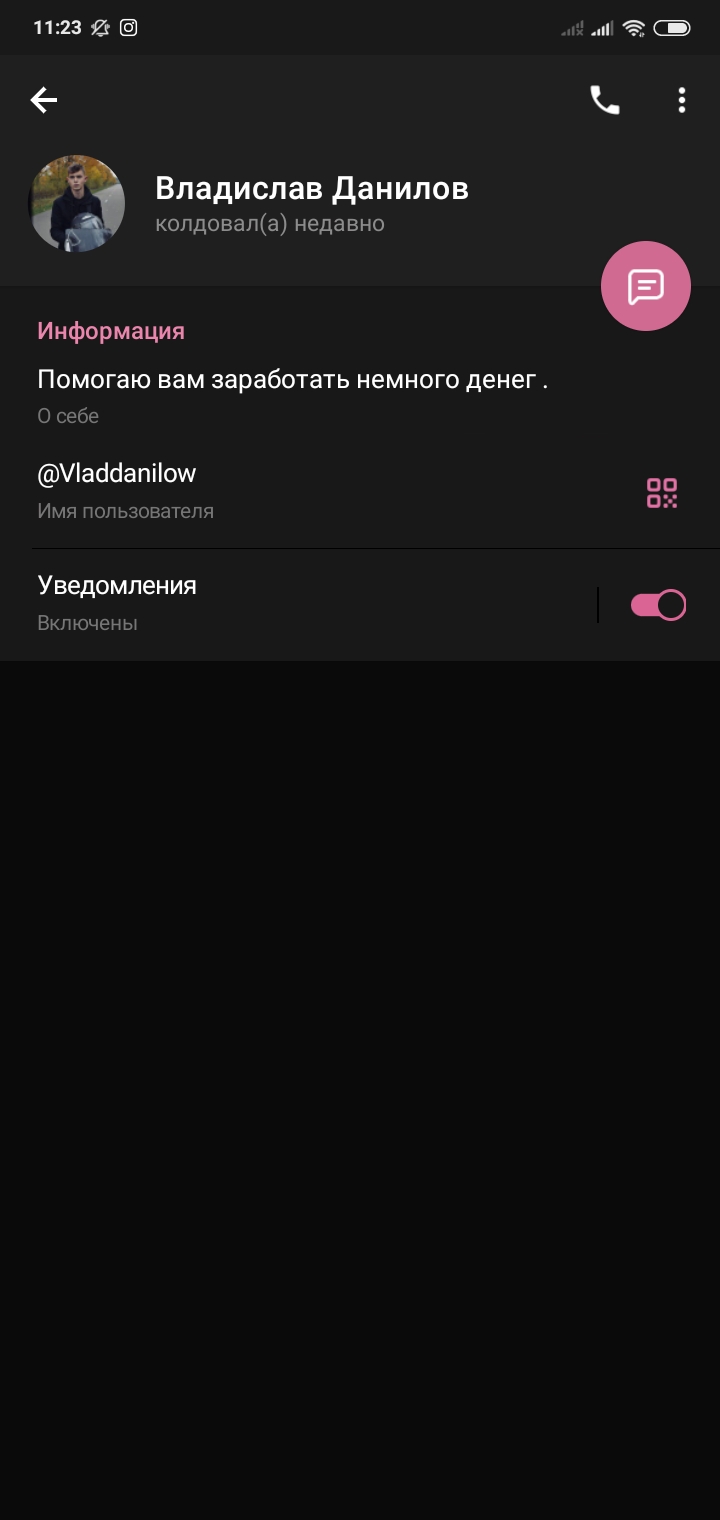This screenshot has height=1520, width=720.
Task: Disable the notifications switch
Action: [x=658, y=605]
